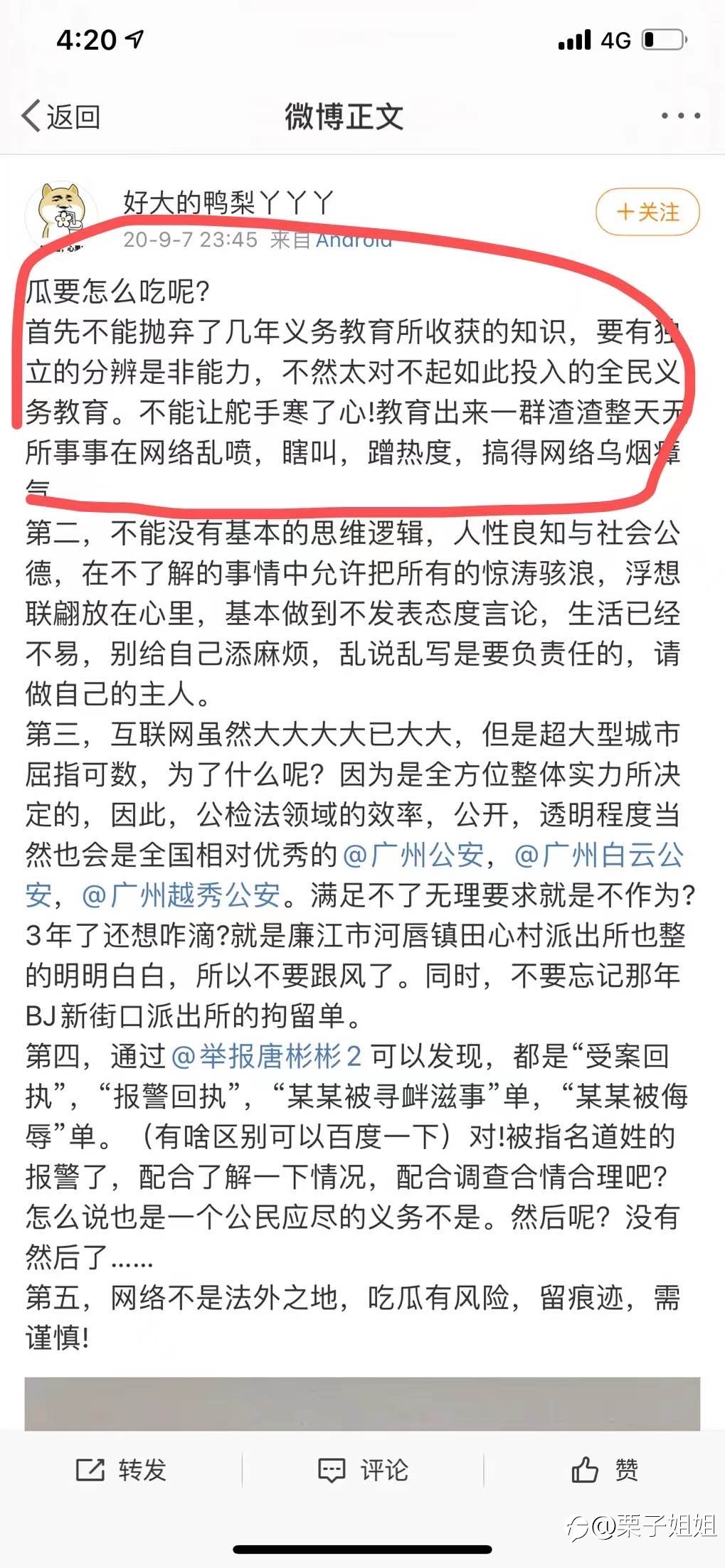Open the @举报唐彬彬2 mention

[267, 1057]
